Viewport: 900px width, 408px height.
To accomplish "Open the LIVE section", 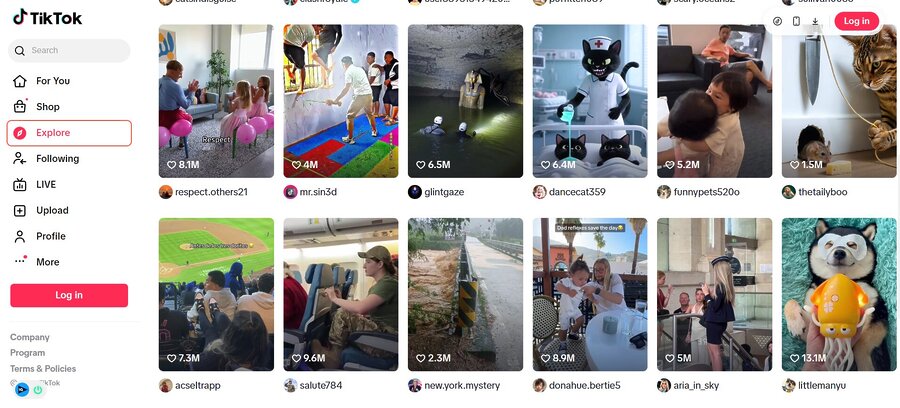I will coord(46,185).
